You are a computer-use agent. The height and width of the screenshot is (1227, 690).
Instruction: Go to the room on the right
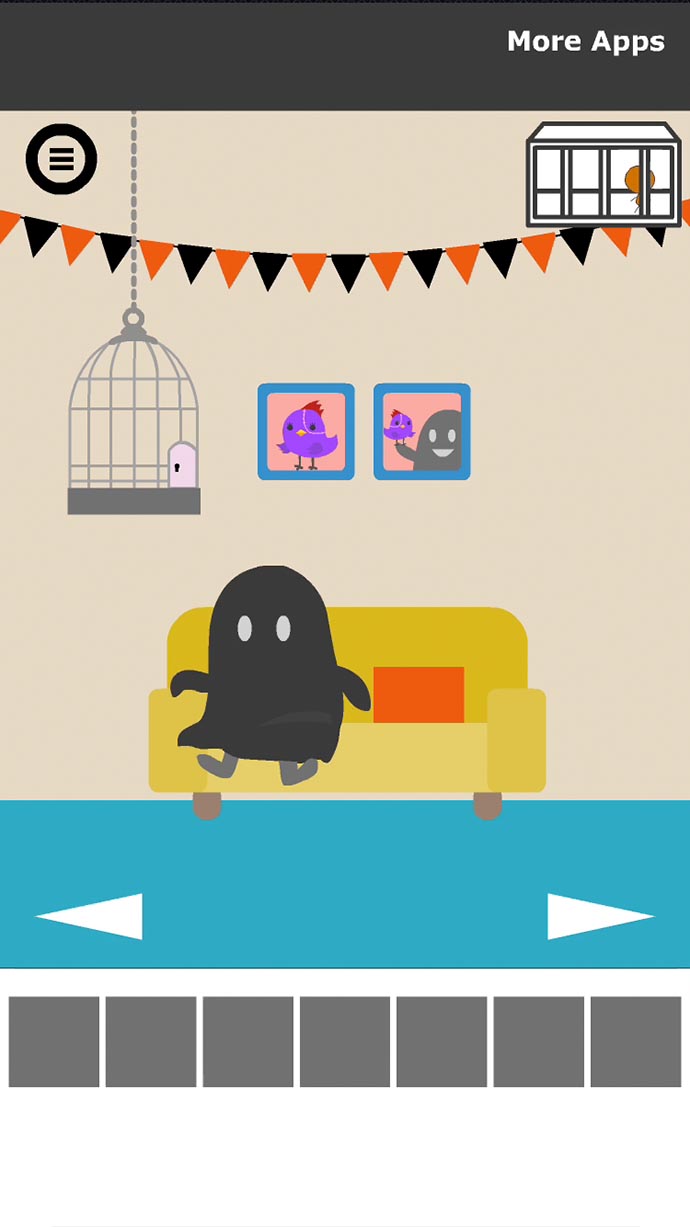600,916
